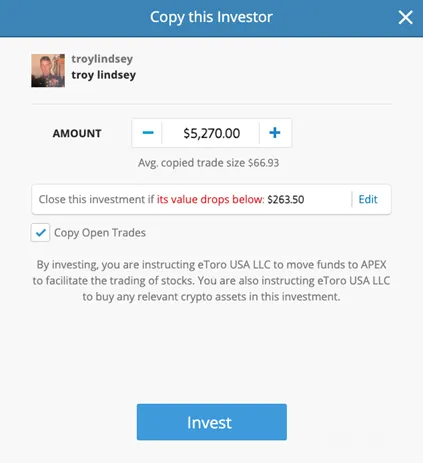Increase the investment amount with plus

(x=275, y=133)
